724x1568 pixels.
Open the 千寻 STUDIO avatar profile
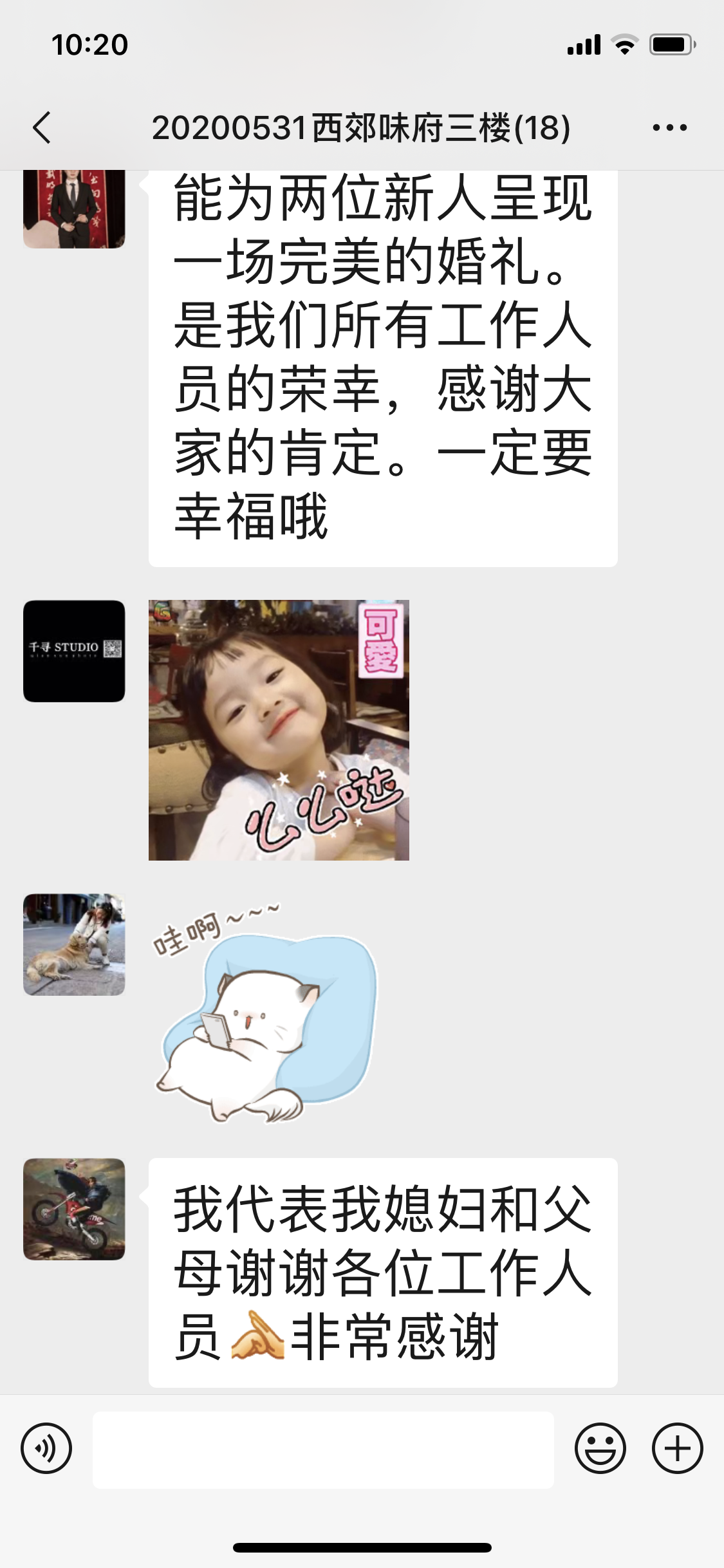click(x=74, y=651)
